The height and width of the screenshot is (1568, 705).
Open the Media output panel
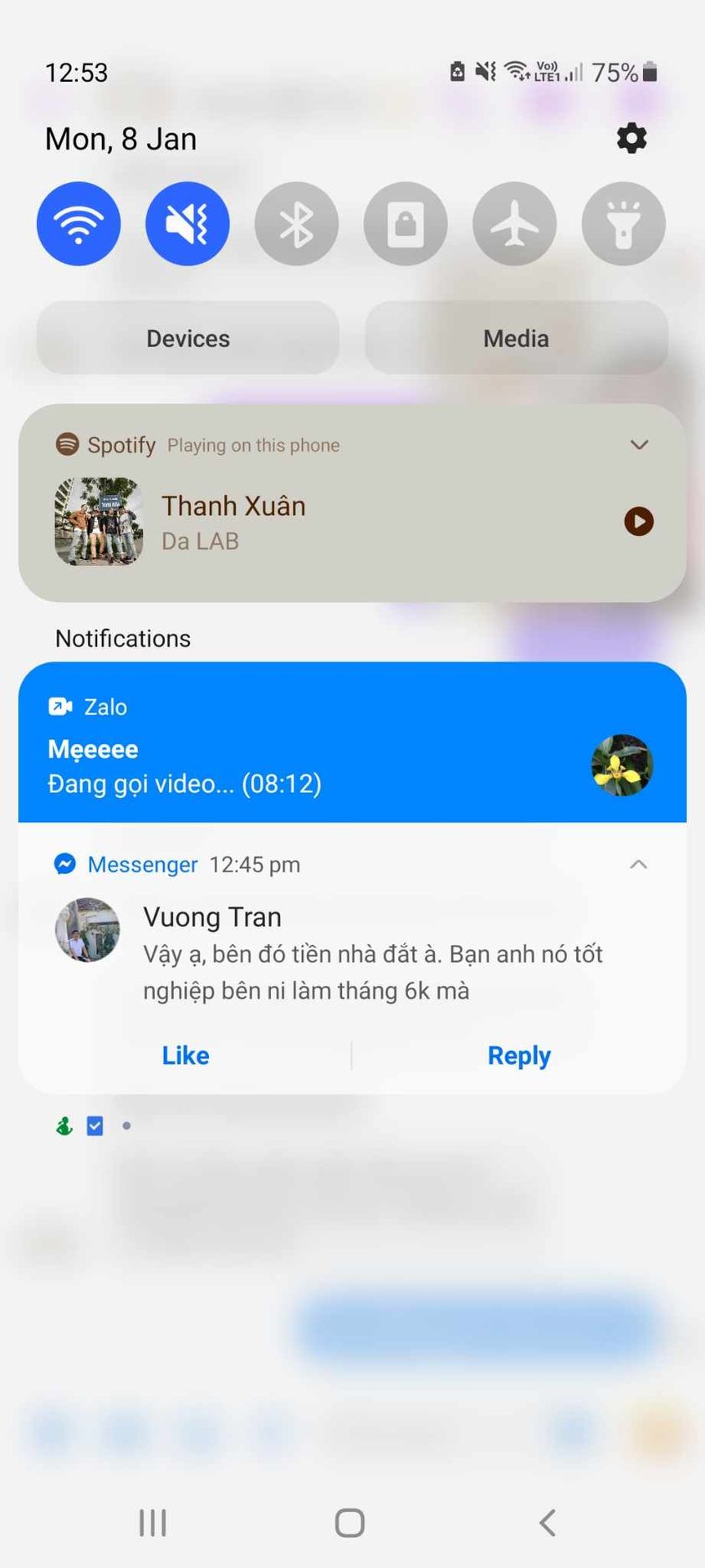click(516, 338)
